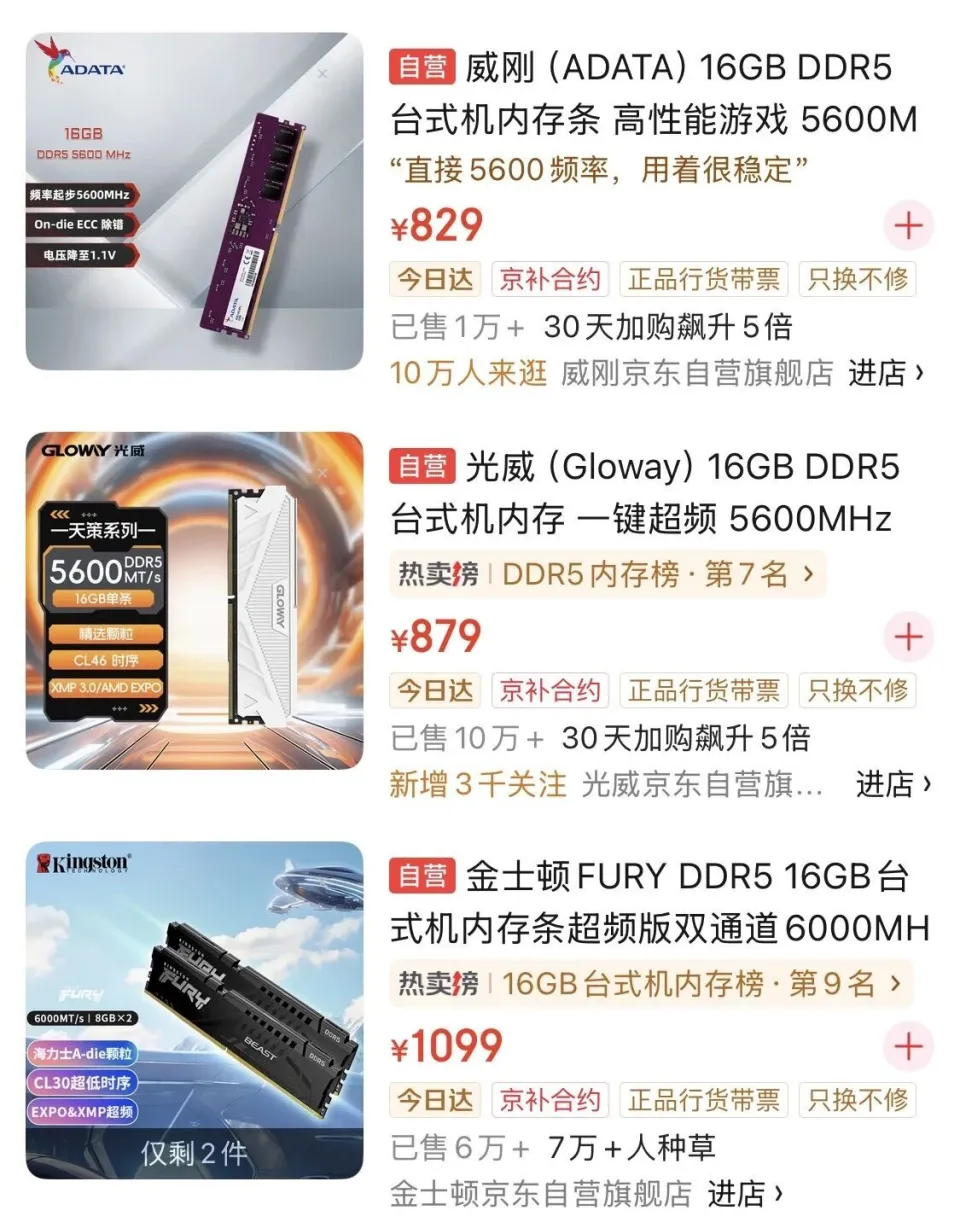Tap the plus add-to-cart icon beside ¥1099
Screen dimensions: 960x1228
[908, 1047]
